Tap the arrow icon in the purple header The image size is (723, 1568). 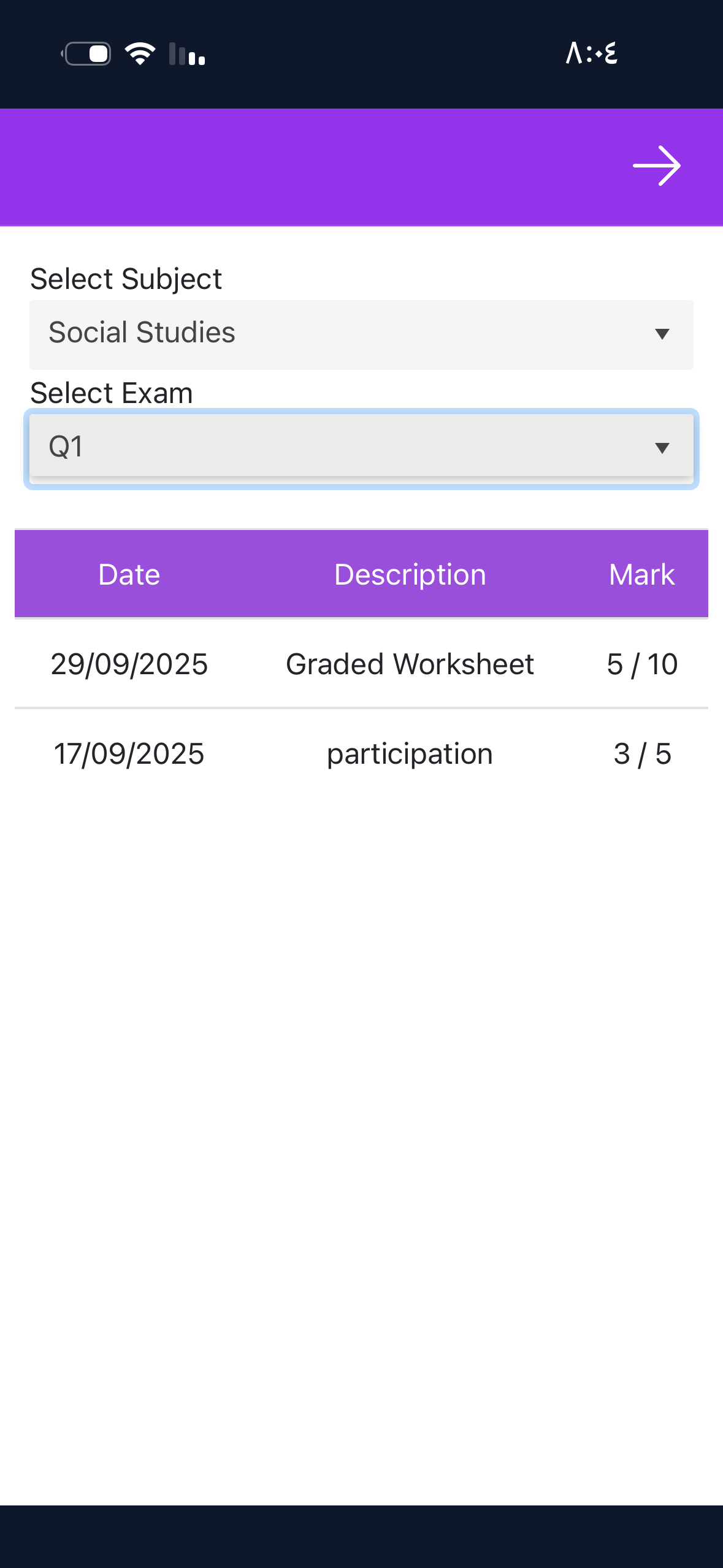point(657,166)
